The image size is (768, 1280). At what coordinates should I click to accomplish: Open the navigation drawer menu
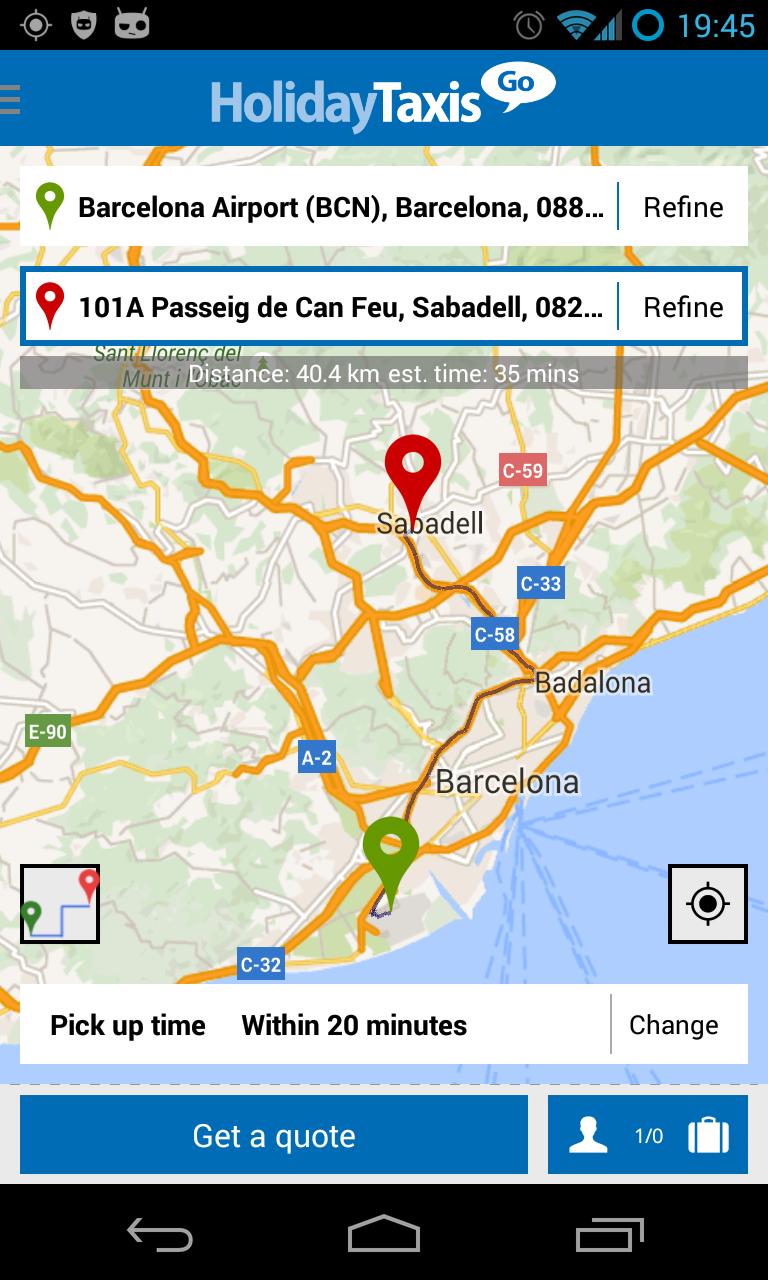coord(12,98)
